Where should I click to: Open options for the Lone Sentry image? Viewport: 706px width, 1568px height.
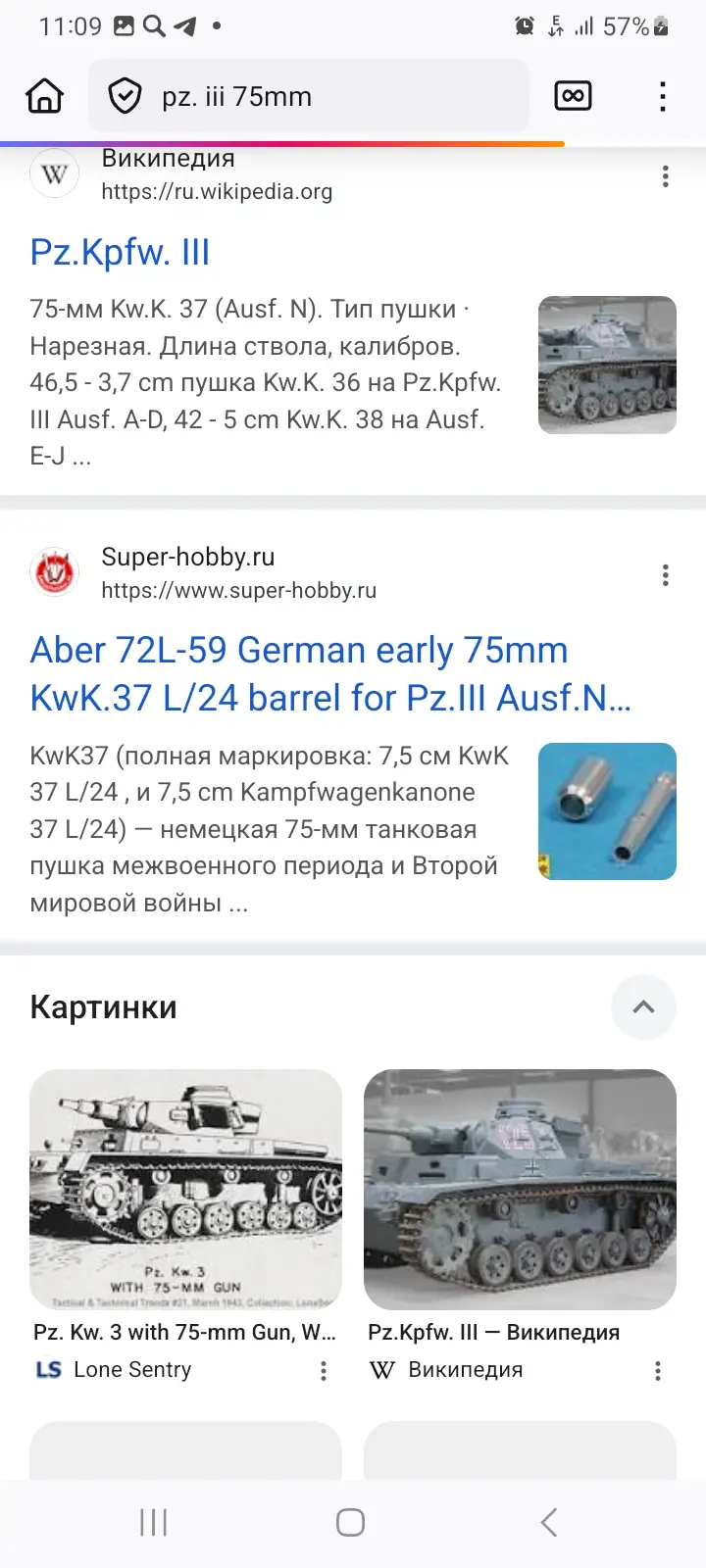(x=324, y=1371)
